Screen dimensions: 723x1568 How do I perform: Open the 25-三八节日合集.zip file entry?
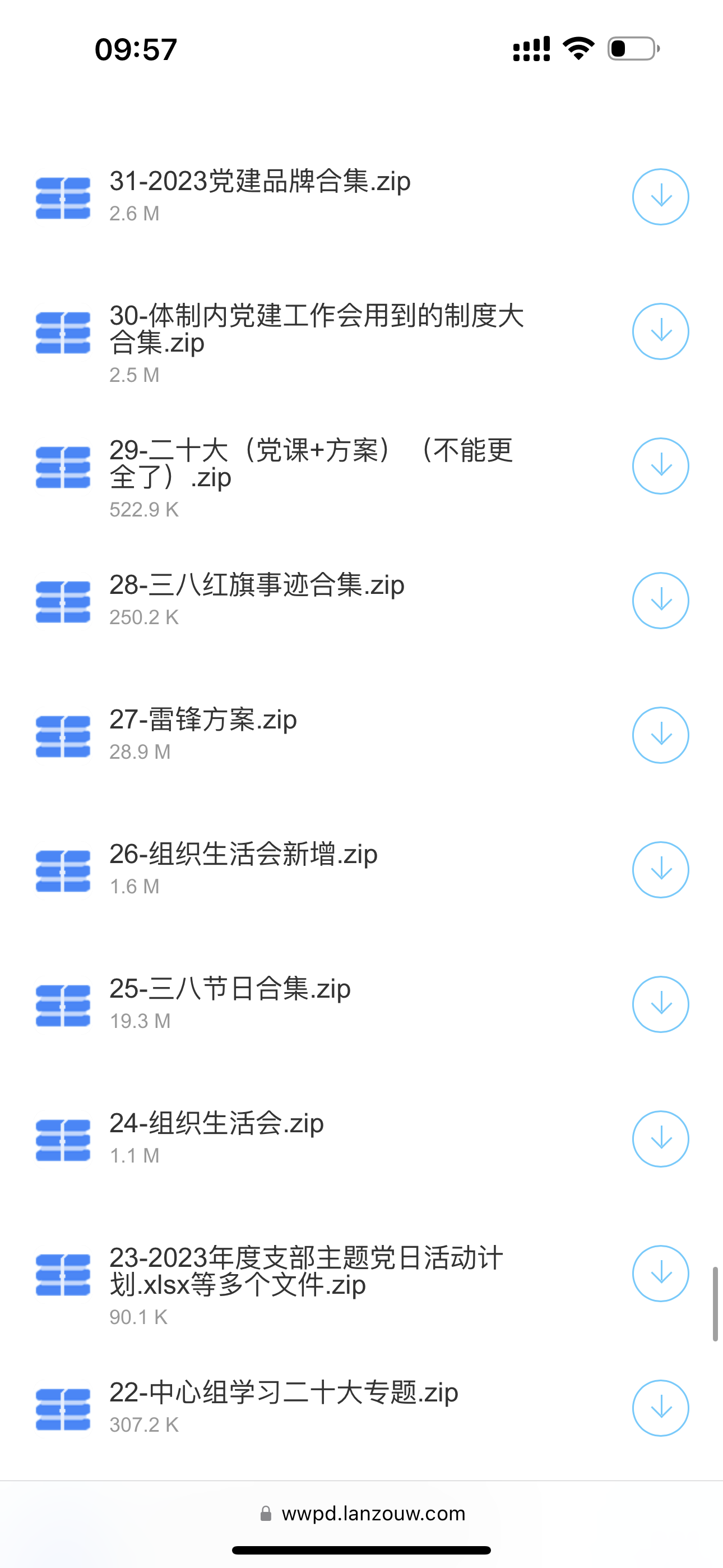(x=361, y=1004)
